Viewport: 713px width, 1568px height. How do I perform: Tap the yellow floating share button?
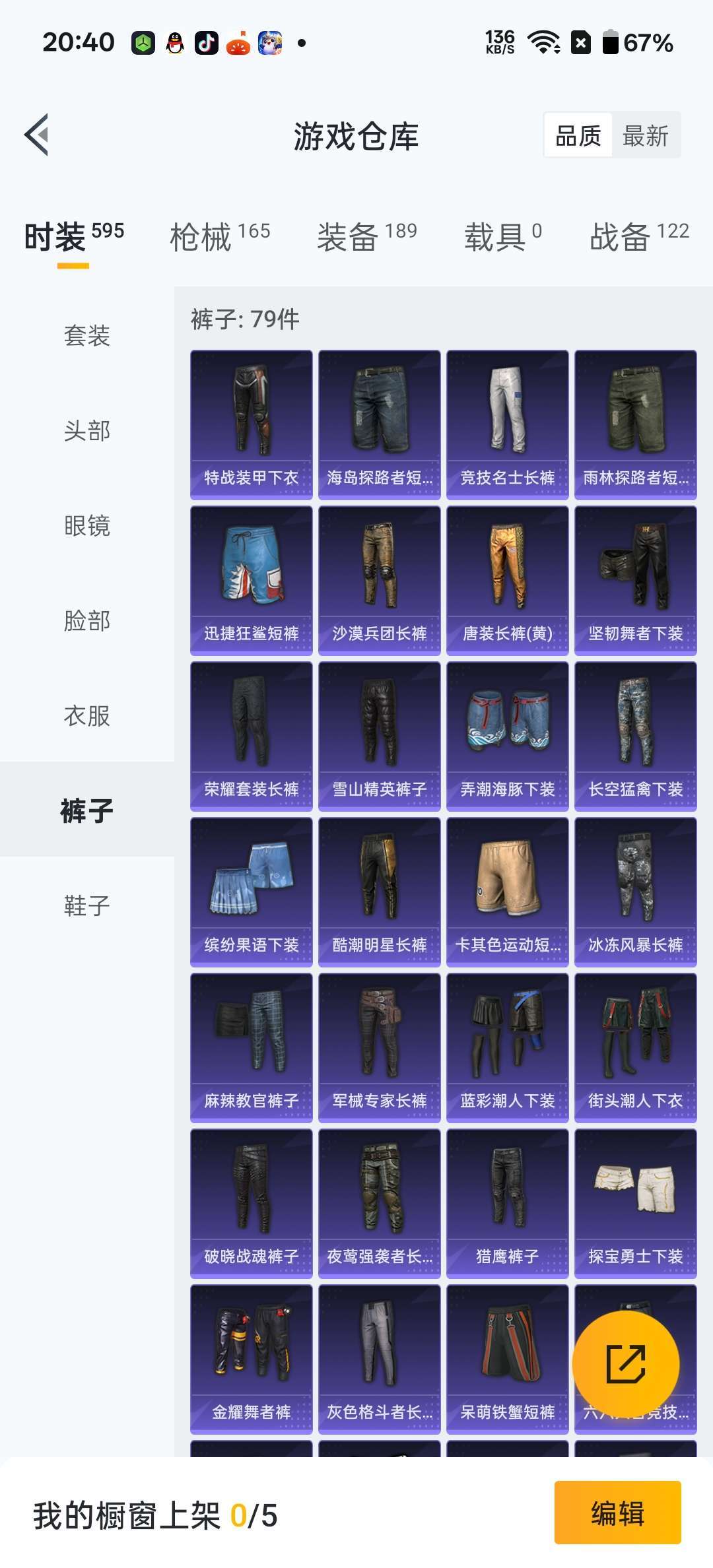[625, 1364]
